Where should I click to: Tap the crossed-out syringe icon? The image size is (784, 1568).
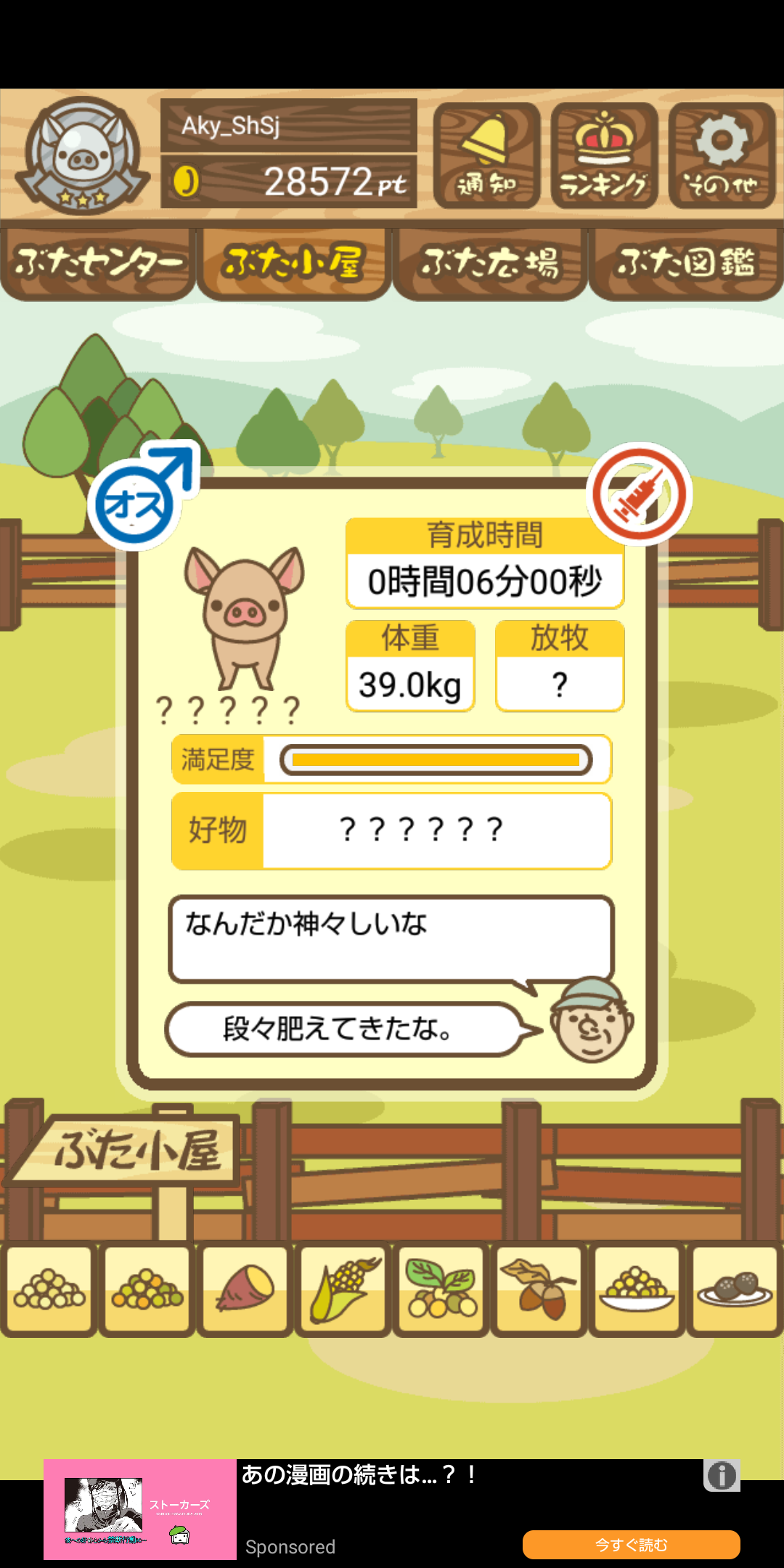[x=639, y=494]
